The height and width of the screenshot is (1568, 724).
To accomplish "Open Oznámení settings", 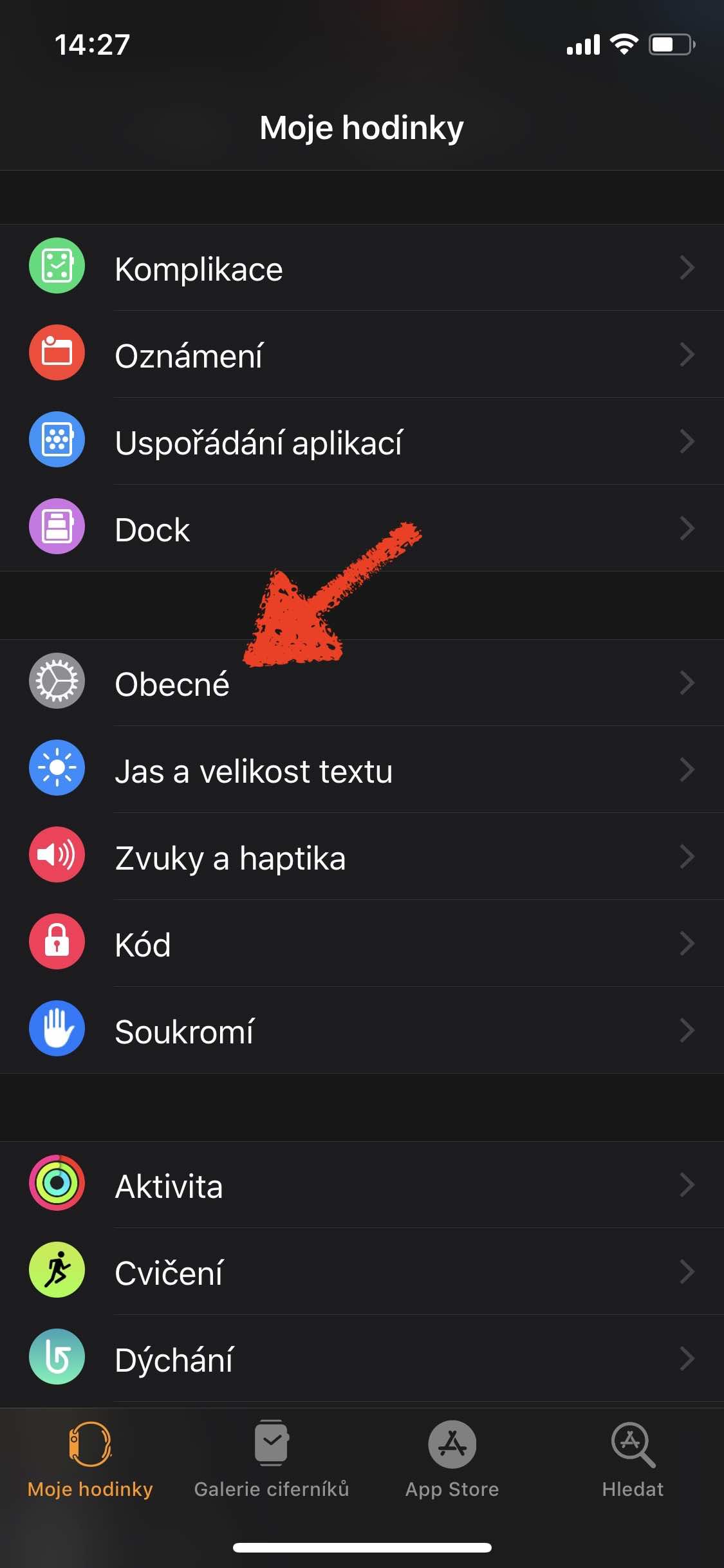I will coord(362,355).
